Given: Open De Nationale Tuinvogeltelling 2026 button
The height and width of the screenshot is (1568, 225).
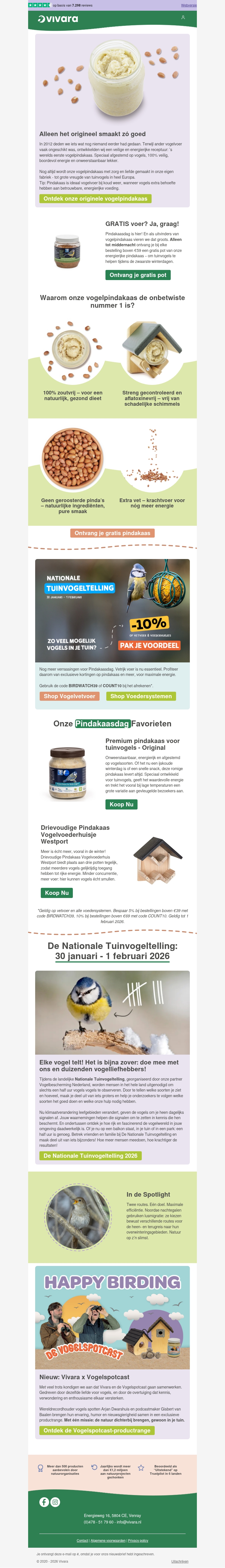Looking at the screenshot, I should [91, 1155].
